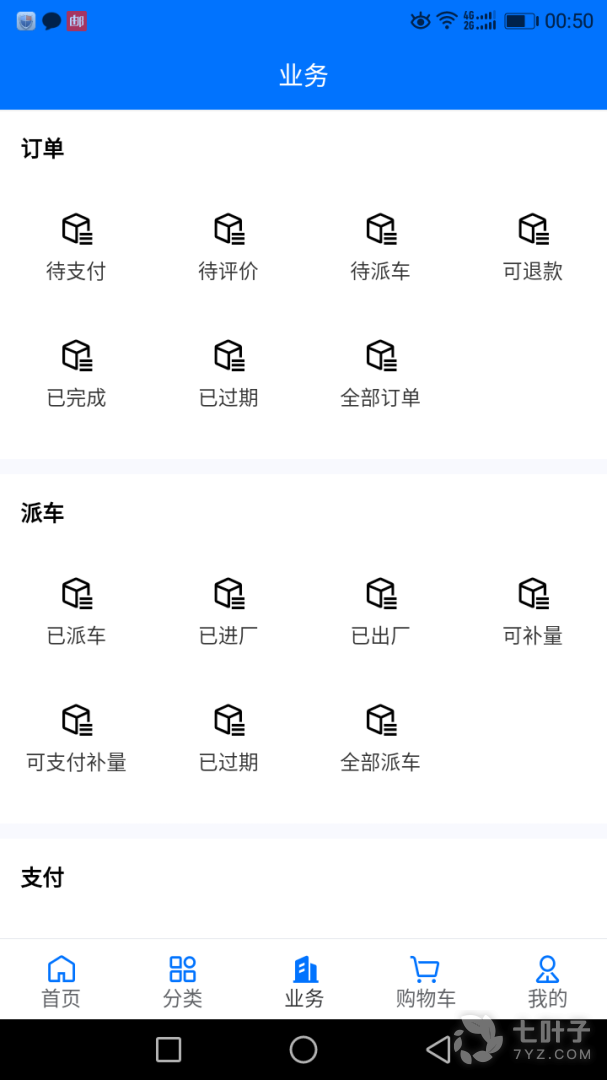Open 待支付 orders
This screenshot has height=1080, width=607.
click(x=76, y=246)
